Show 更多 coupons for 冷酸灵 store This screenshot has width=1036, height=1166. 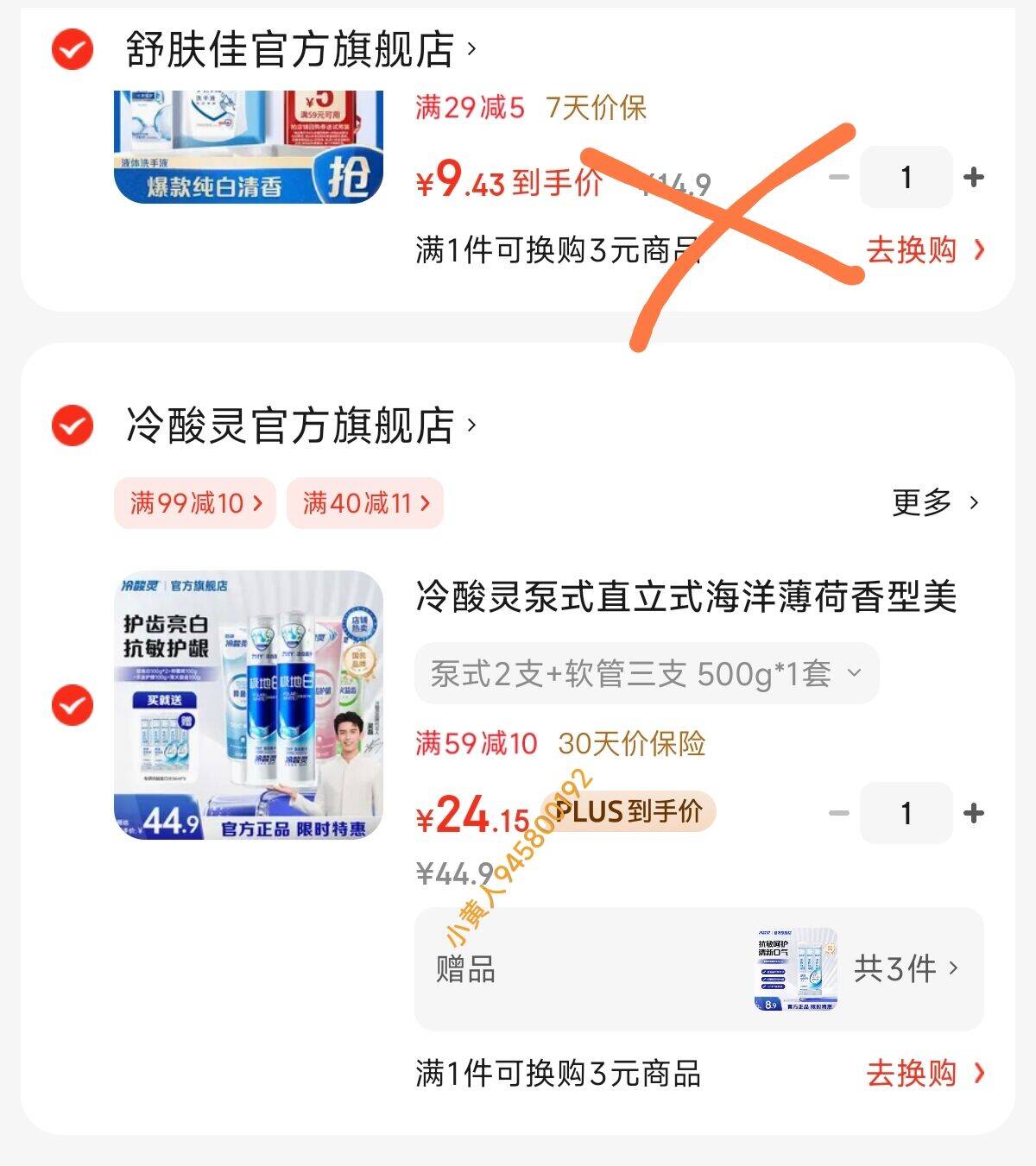(x=935, y=502)
